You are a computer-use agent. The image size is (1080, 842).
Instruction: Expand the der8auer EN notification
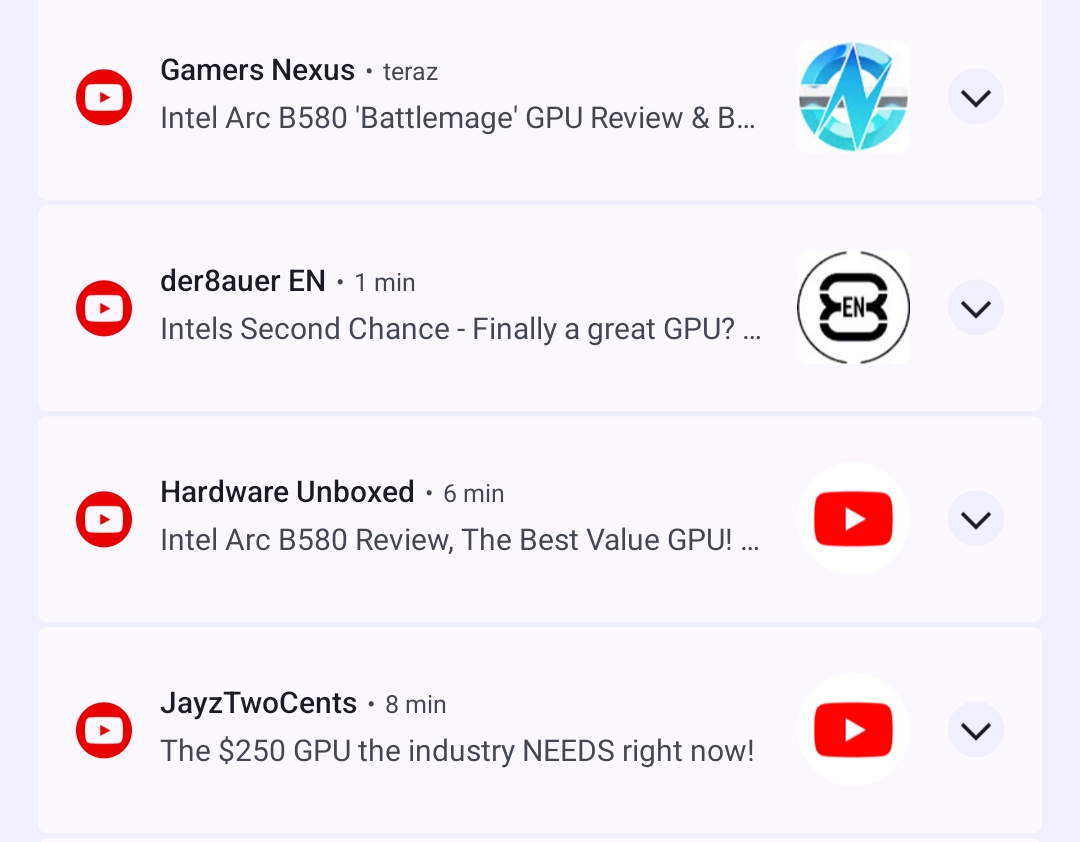[975, 308]
